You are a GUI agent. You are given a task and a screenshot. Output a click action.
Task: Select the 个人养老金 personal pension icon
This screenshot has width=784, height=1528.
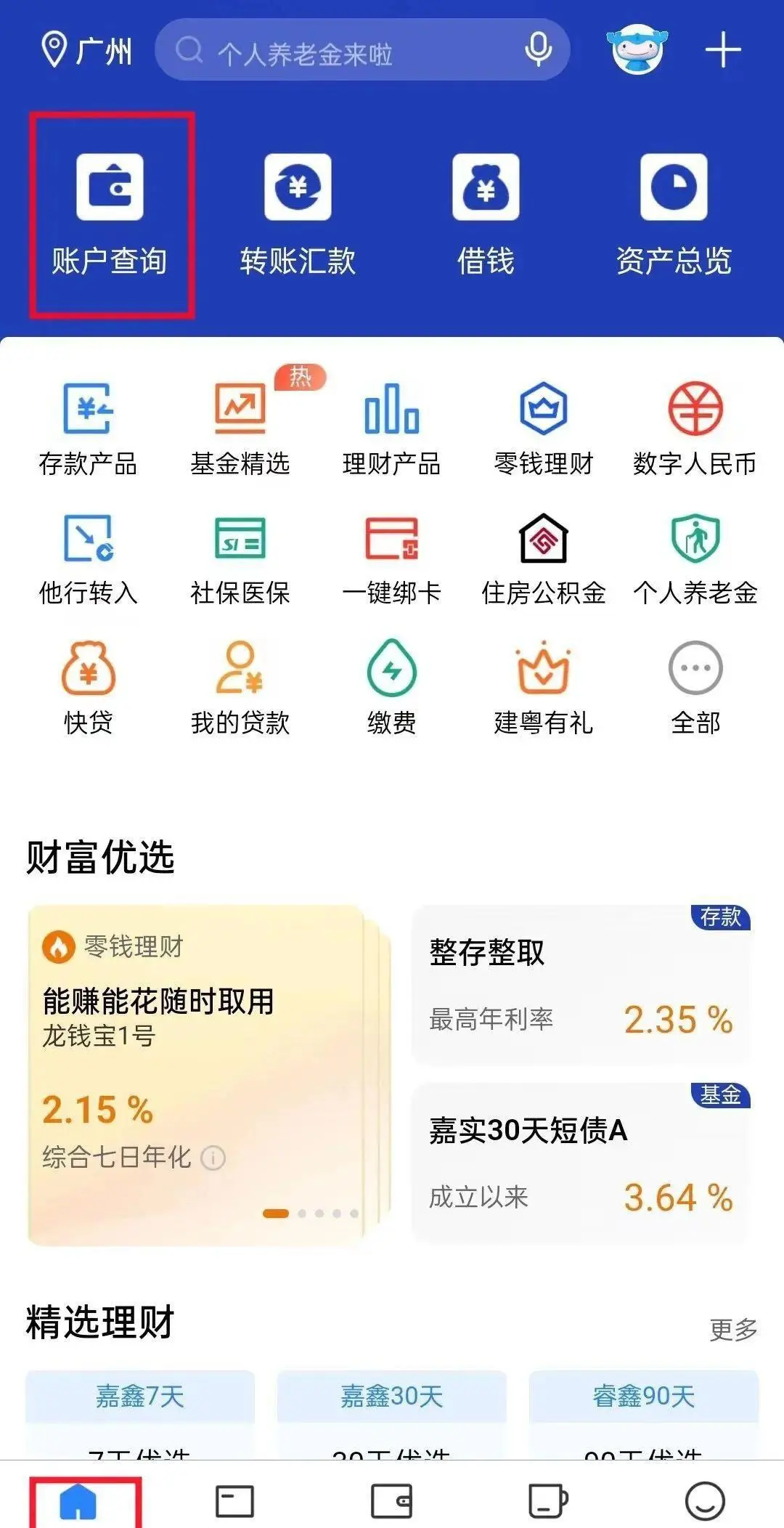[694, 557]
